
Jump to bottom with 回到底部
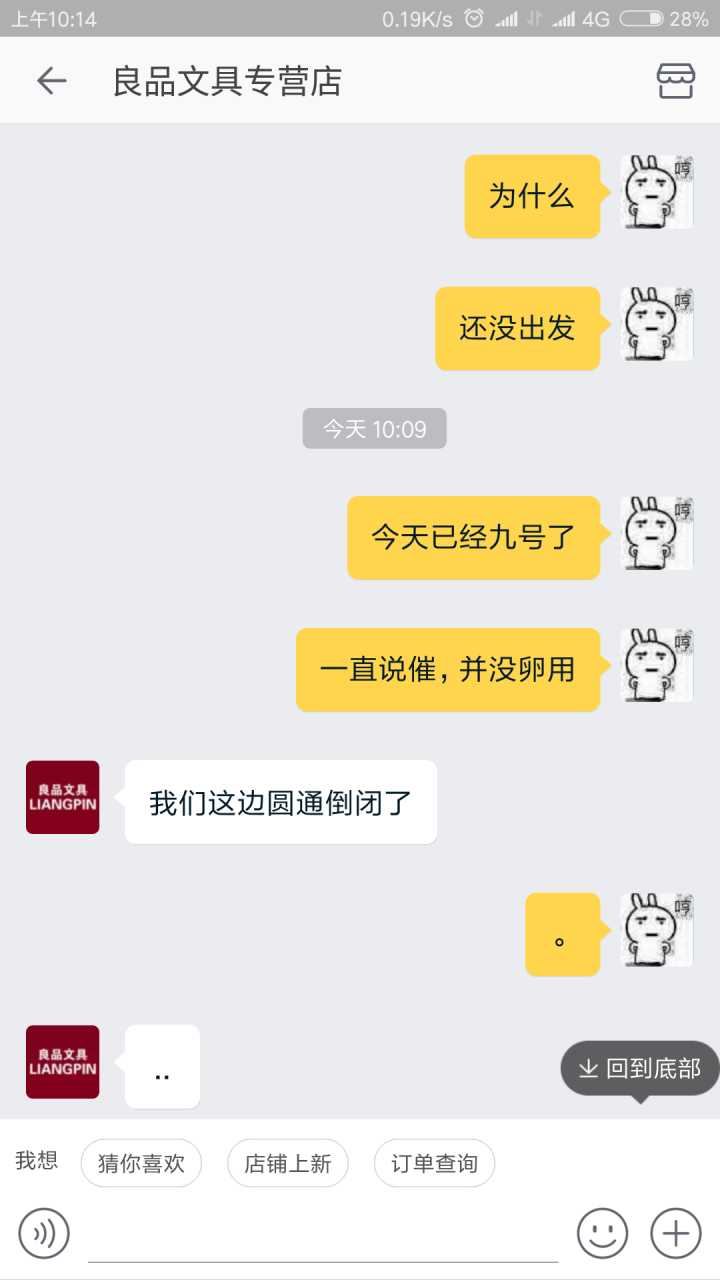click(641, 1069)
